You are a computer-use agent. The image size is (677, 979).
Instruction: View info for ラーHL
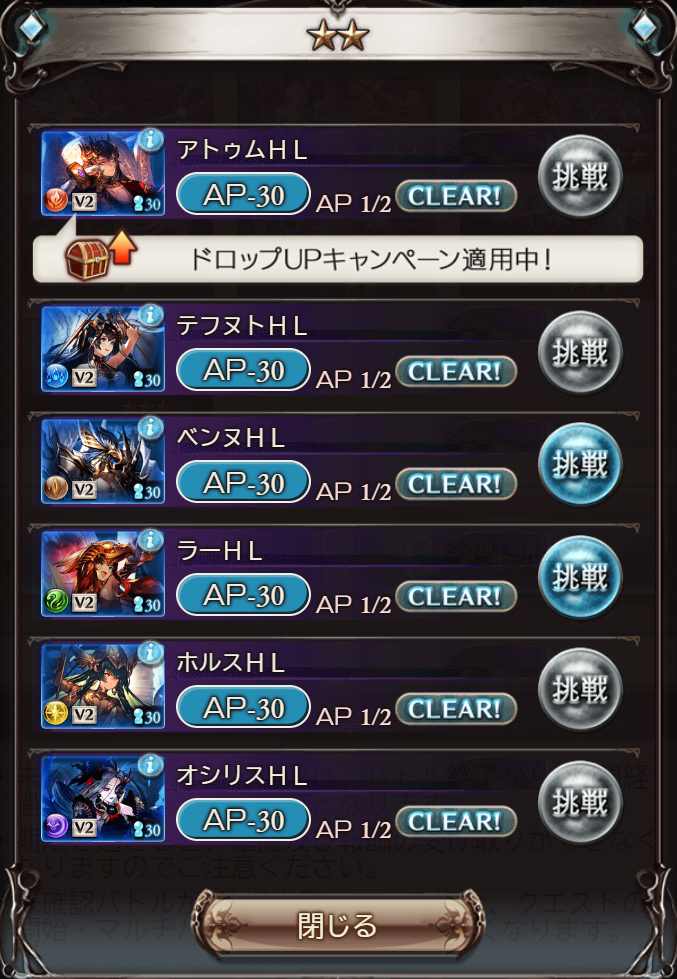tap(149, 541)
